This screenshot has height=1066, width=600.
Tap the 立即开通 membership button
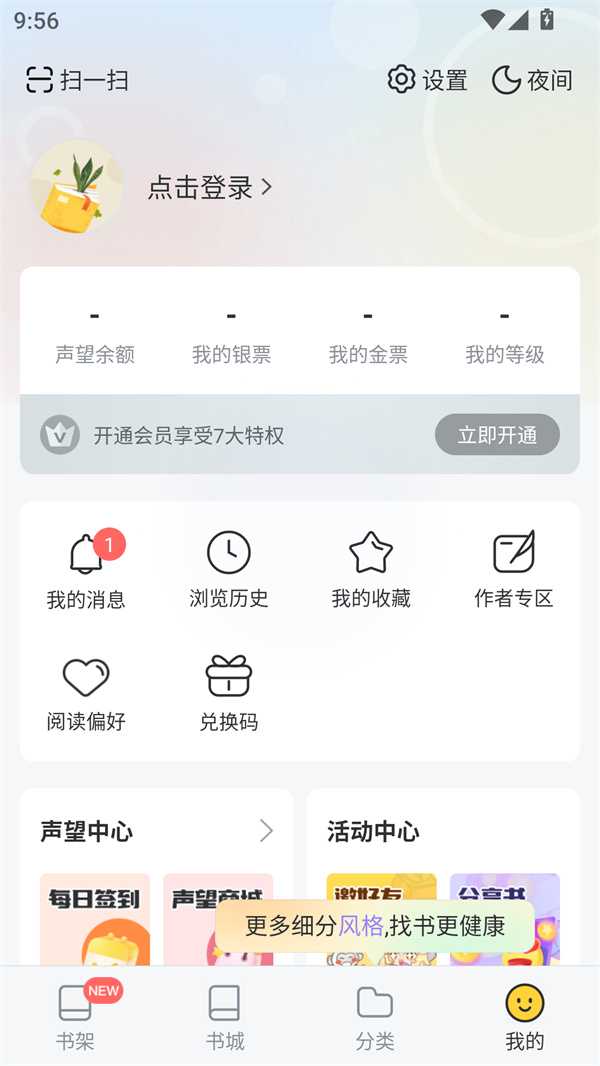(x=497, y=435)
